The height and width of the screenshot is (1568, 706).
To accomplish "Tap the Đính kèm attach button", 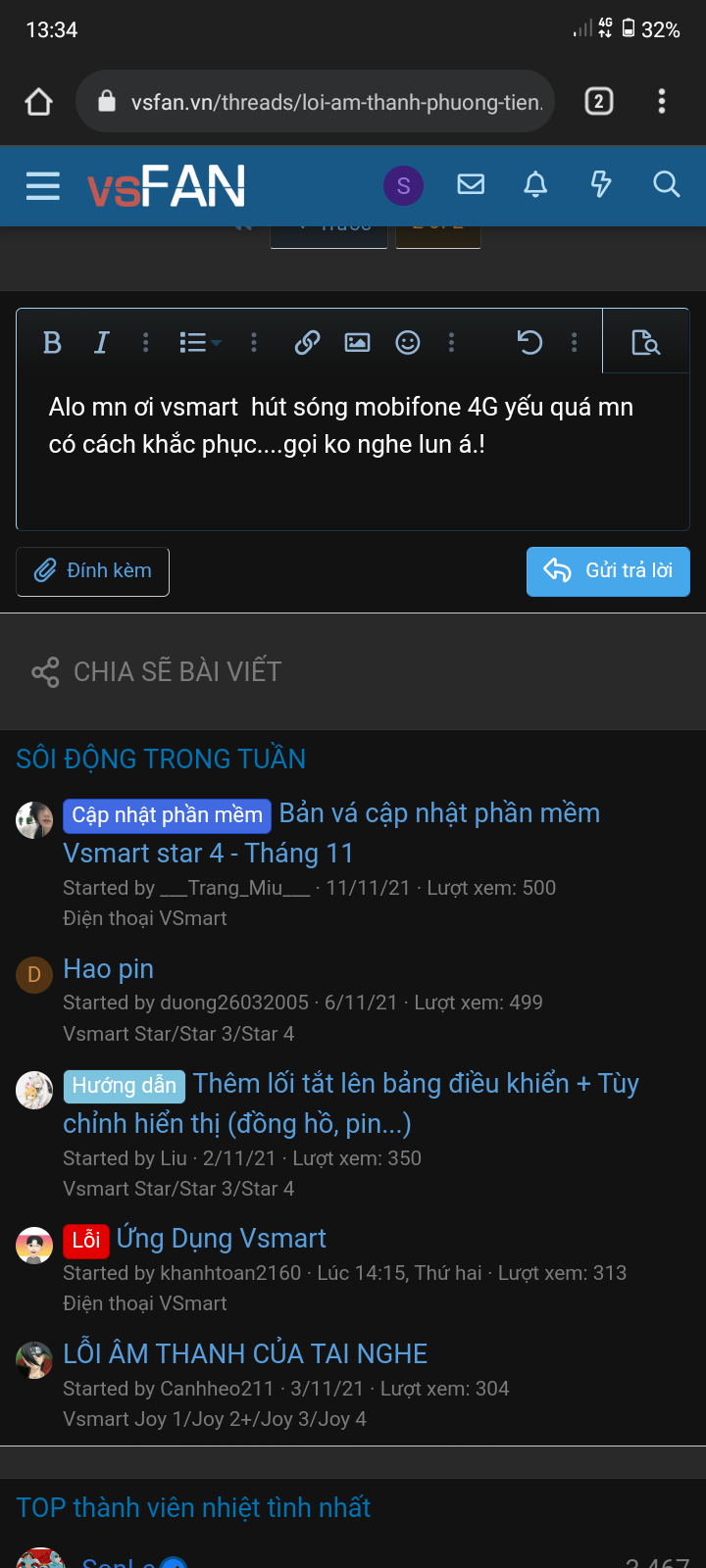I will click(93, 571).
